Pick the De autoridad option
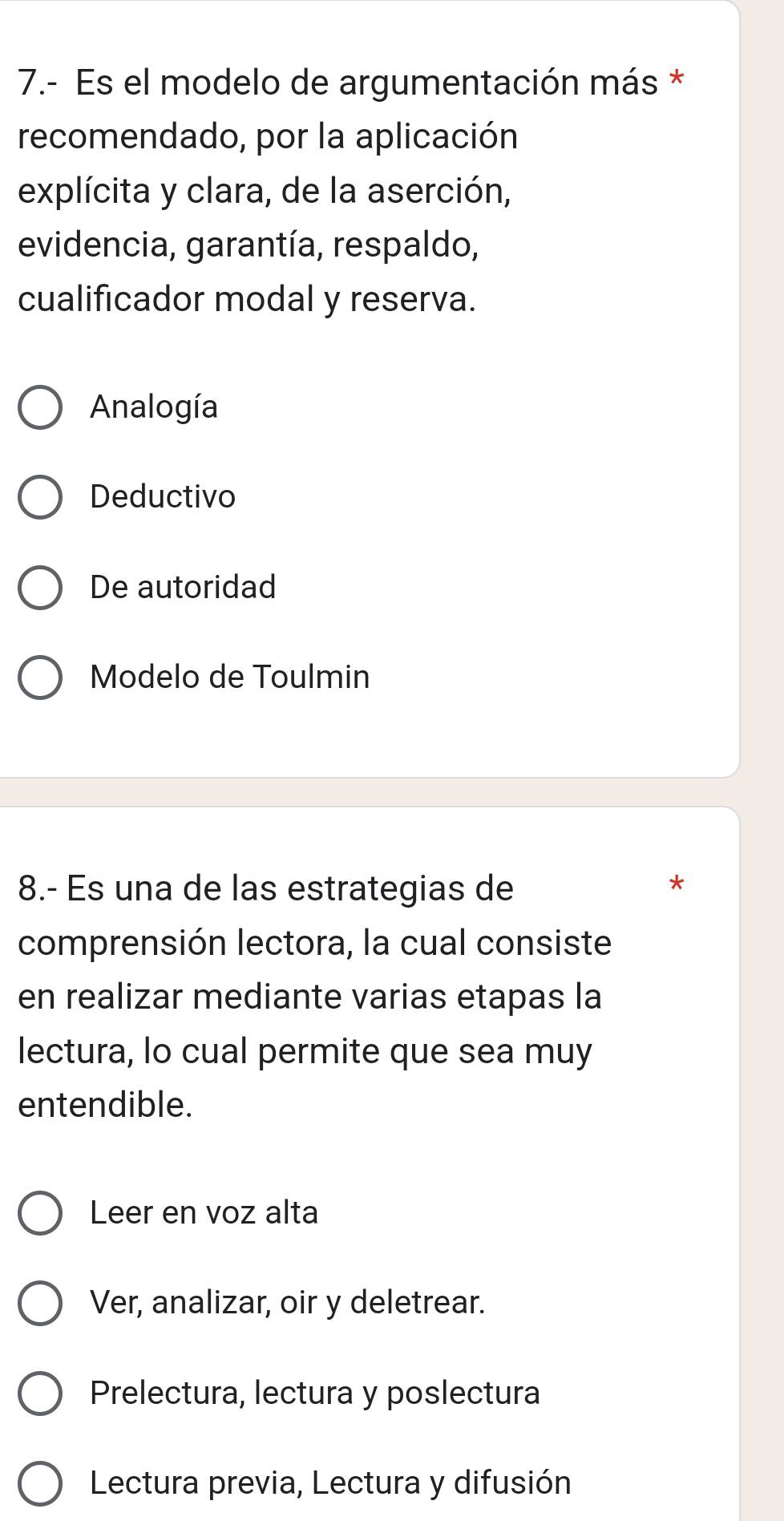The image size is (784, 1521). coord(40,588)
